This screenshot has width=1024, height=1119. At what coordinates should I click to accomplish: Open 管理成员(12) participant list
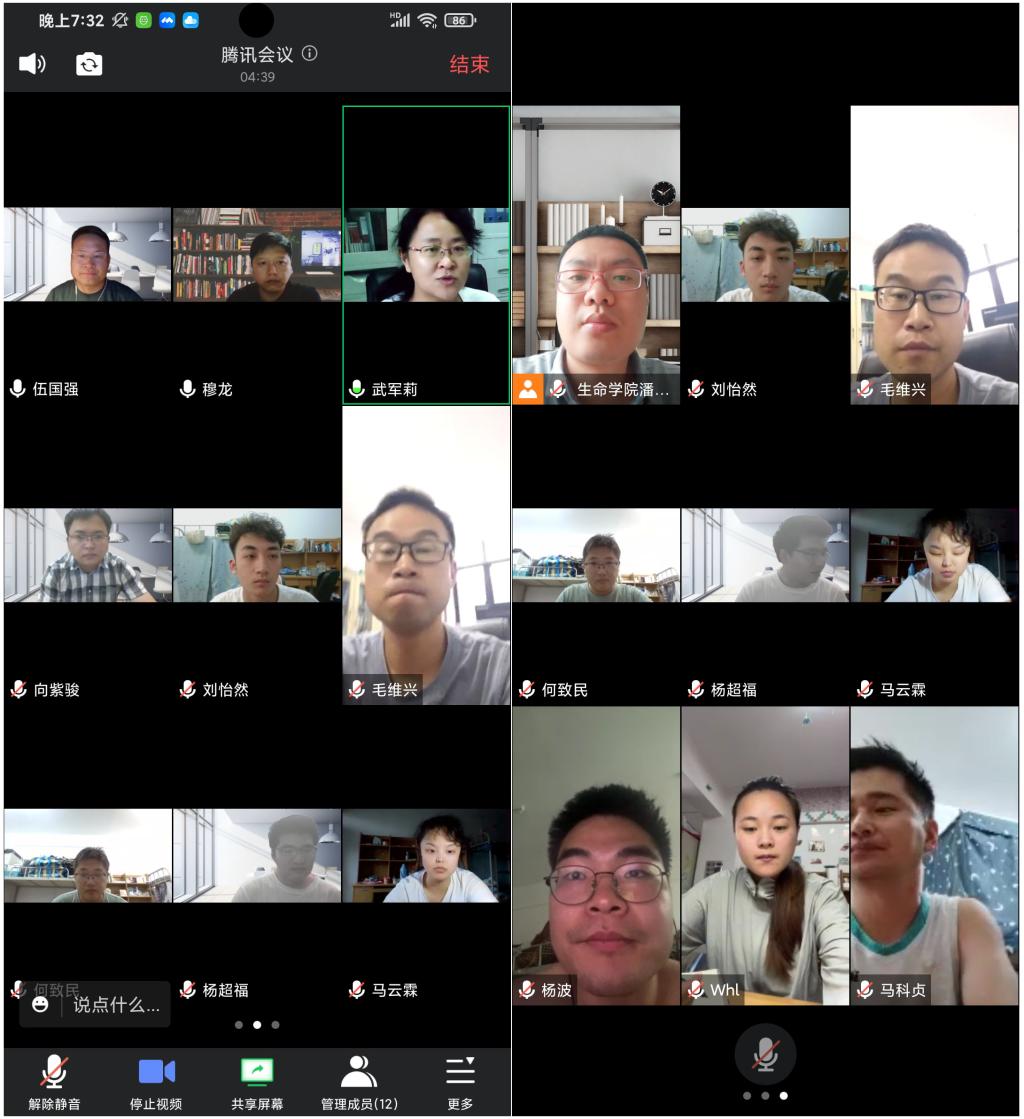[x=359, y=1081]
